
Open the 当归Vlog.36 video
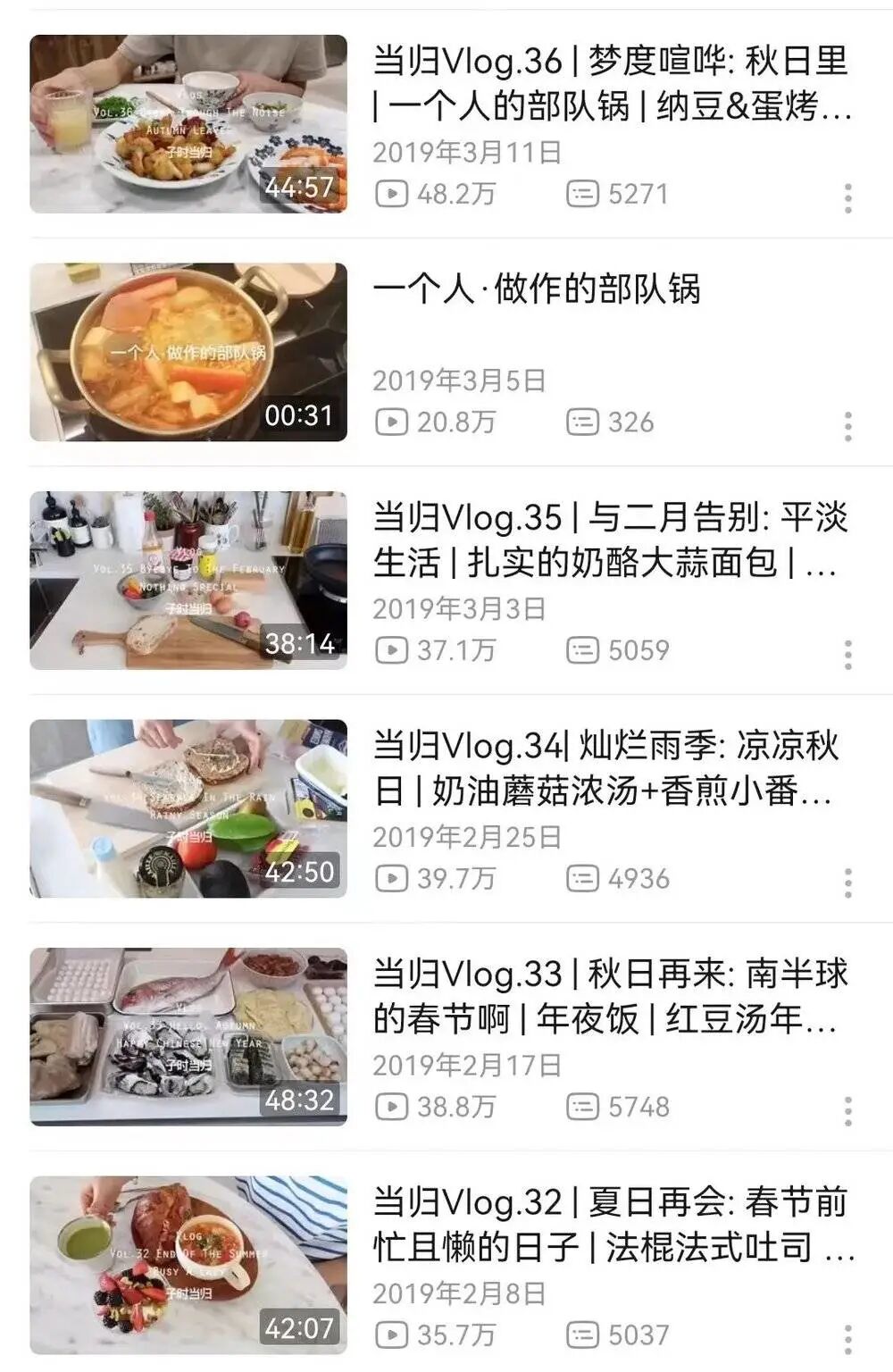point(188,124)
